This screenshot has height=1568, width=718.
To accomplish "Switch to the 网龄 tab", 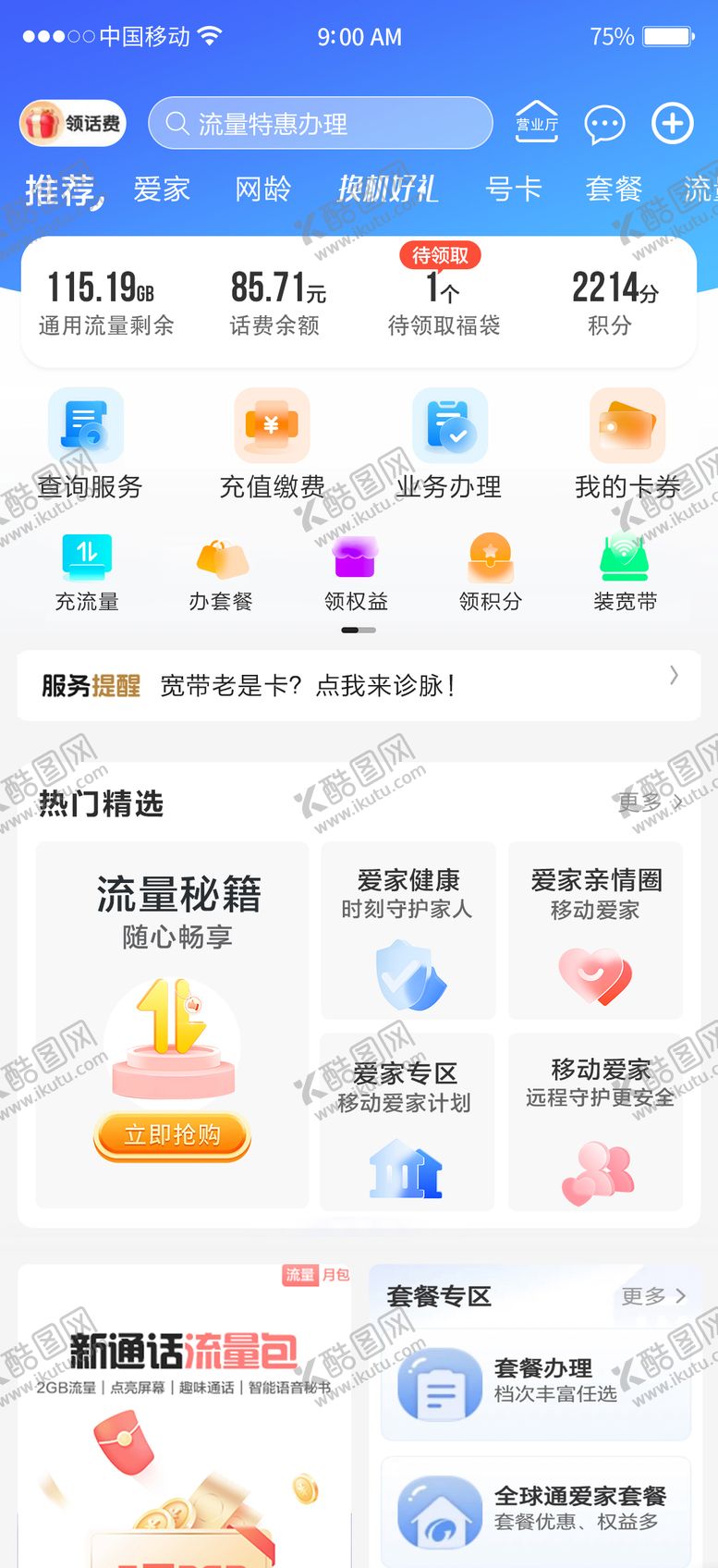I will [x=262, y=189].
